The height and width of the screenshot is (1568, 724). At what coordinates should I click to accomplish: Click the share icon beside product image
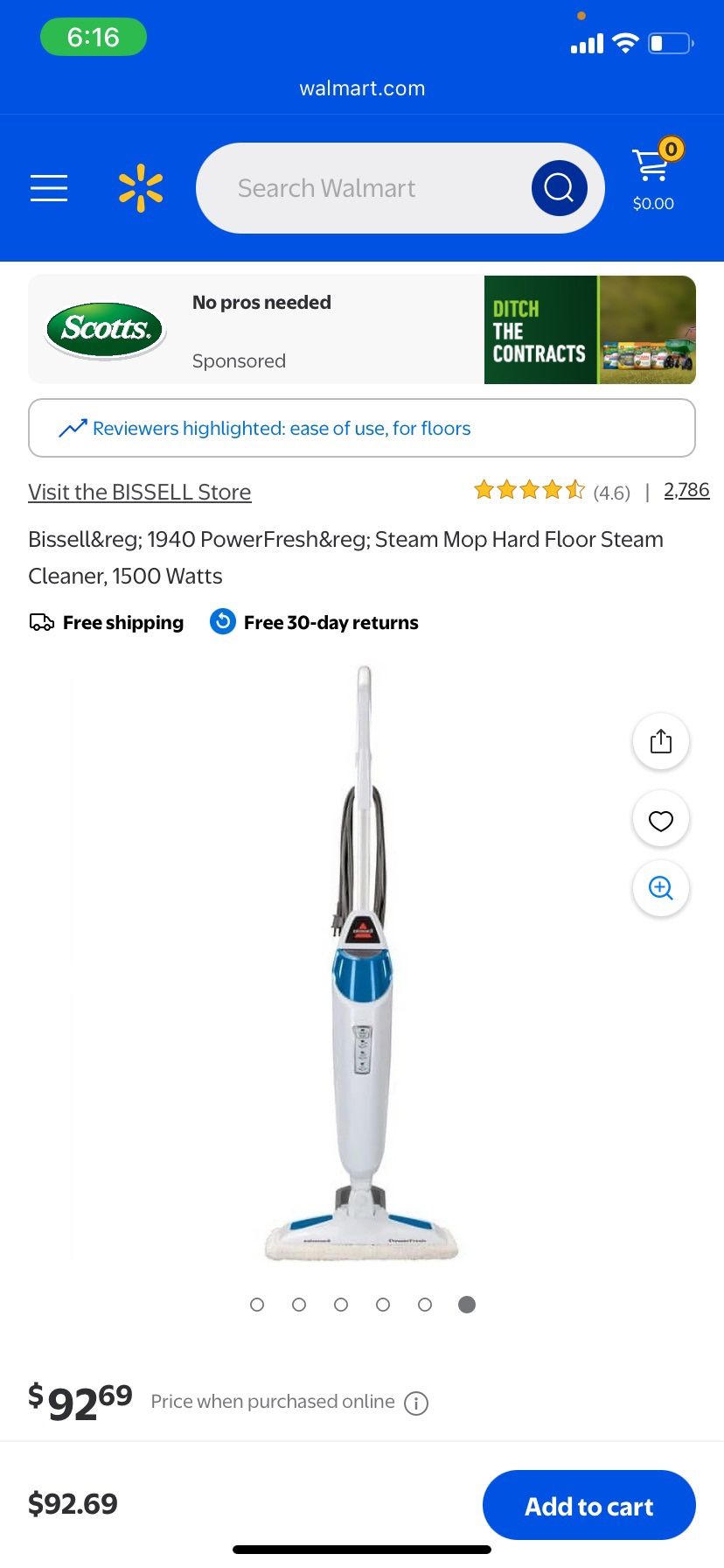click(660, 740)
